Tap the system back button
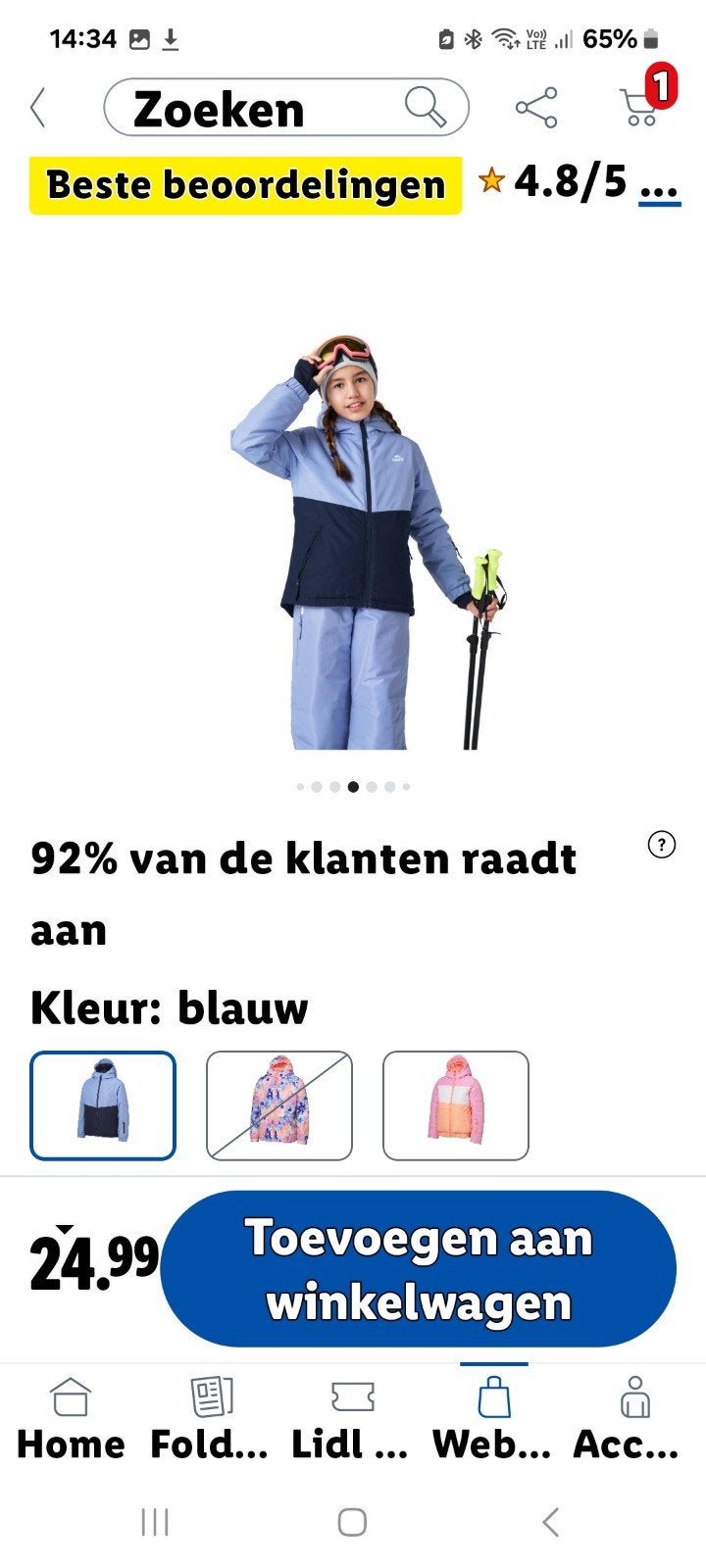The height and width of the screenshot is (1568, 706). click(551, 1522)
